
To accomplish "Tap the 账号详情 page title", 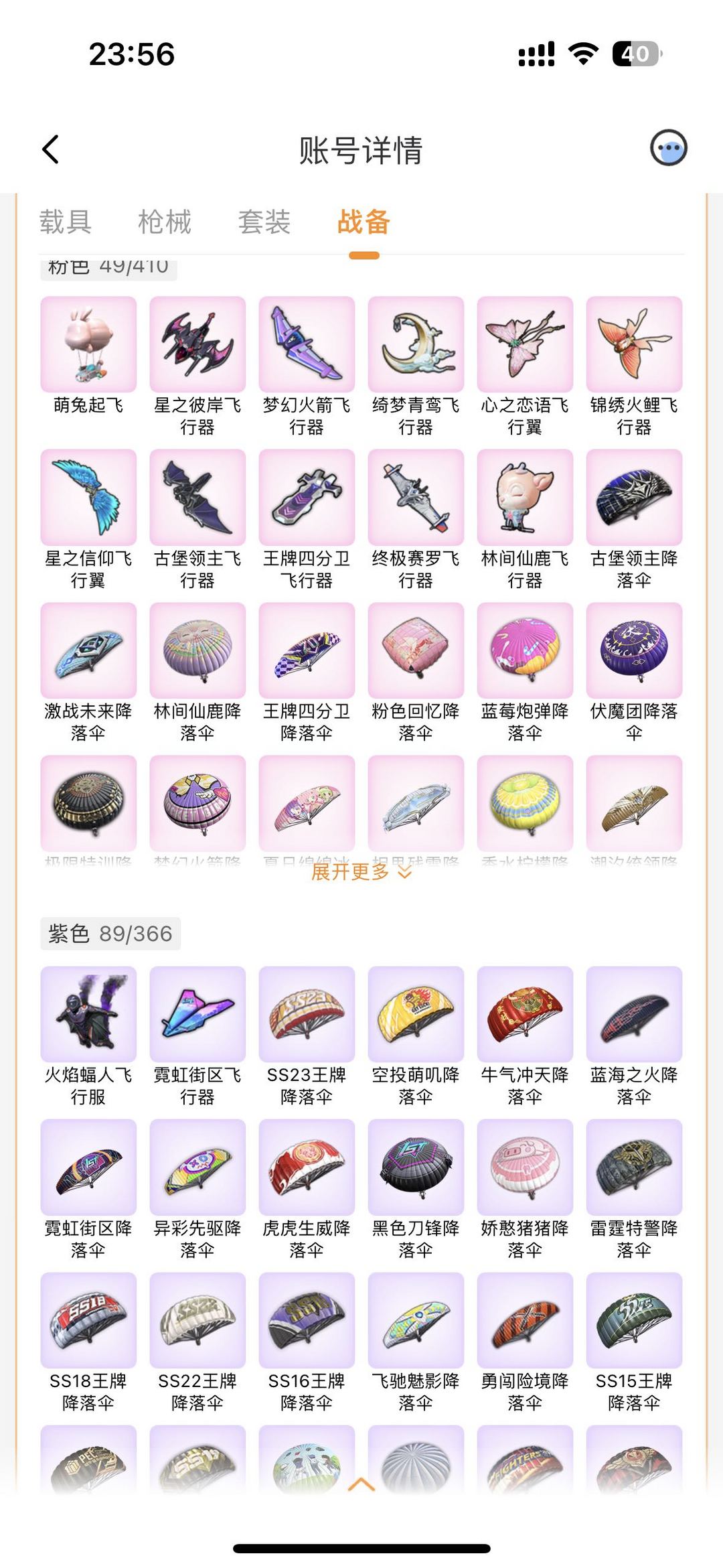I will click(x=361, y=150).
